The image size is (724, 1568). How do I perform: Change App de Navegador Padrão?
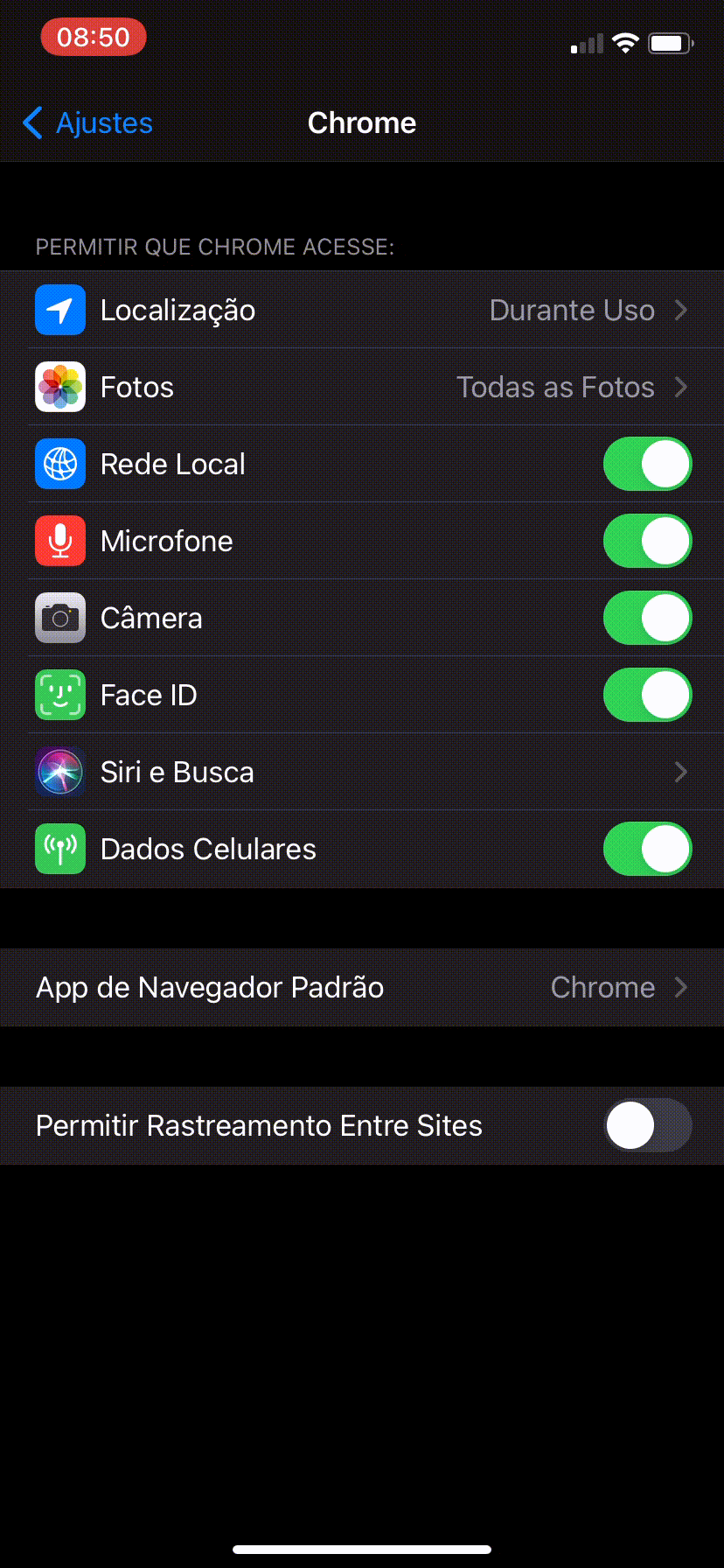click(362, 988)
